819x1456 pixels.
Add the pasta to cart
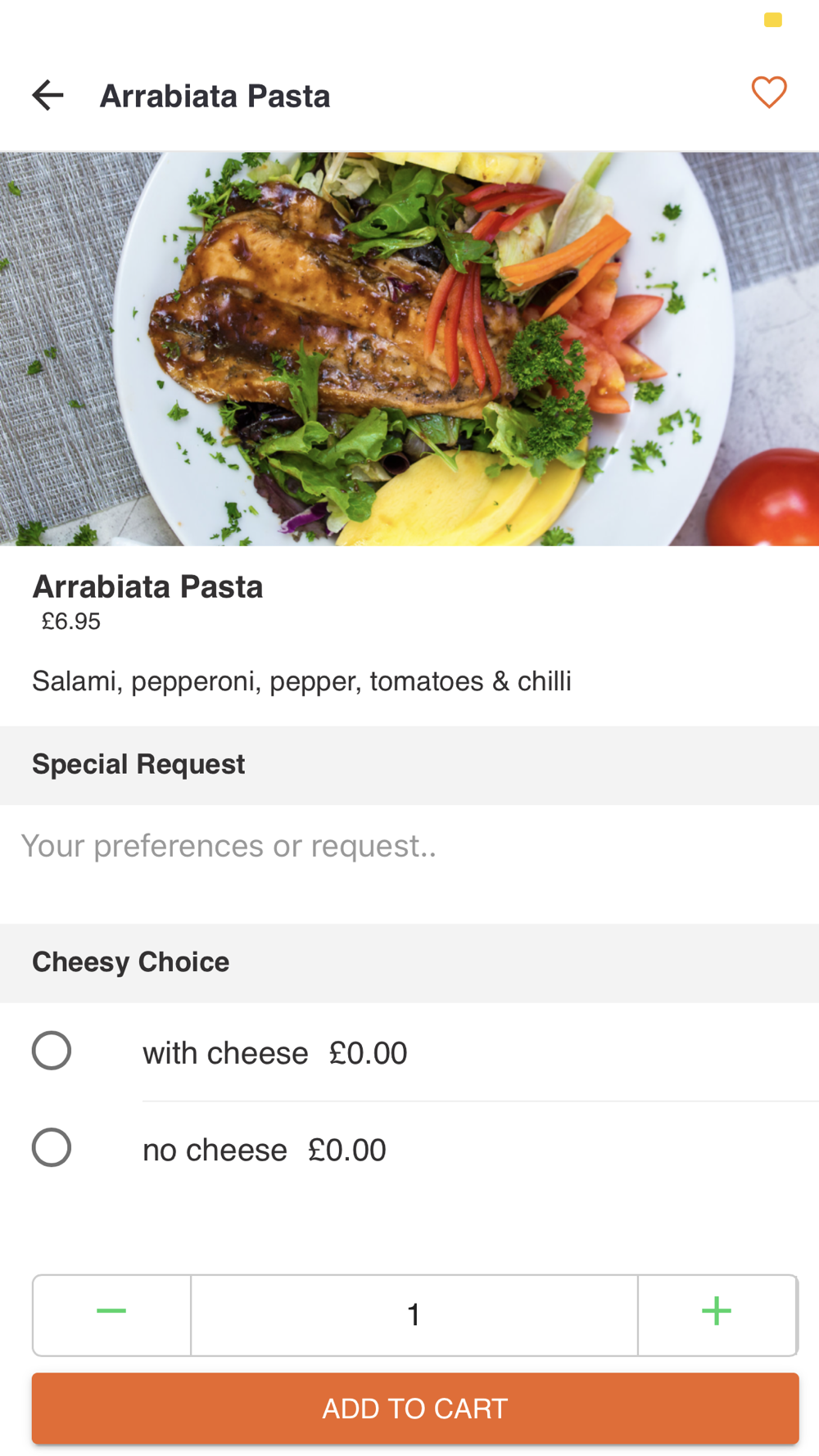click(415, 1409)
